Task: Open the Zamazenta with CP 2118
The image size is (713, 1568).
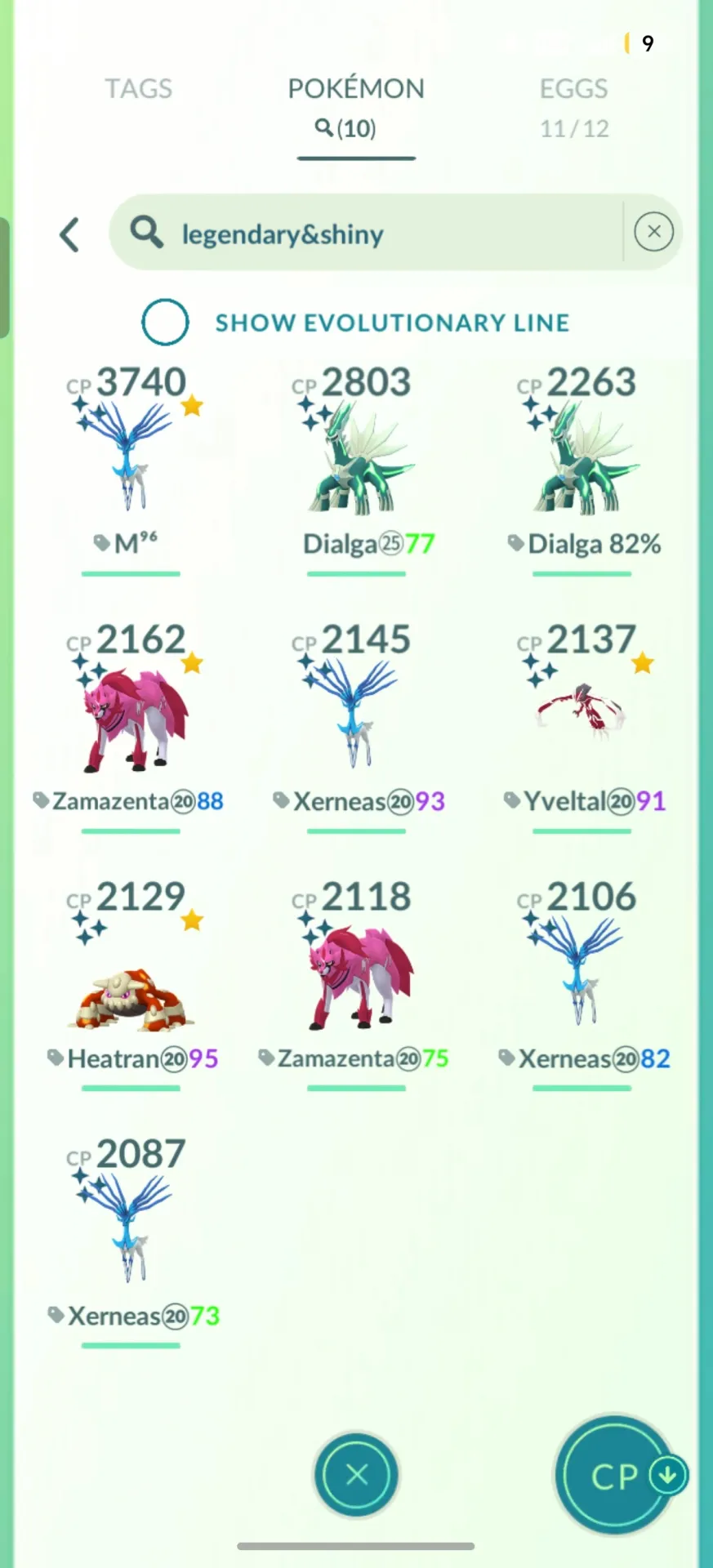Action: (358, 982)
